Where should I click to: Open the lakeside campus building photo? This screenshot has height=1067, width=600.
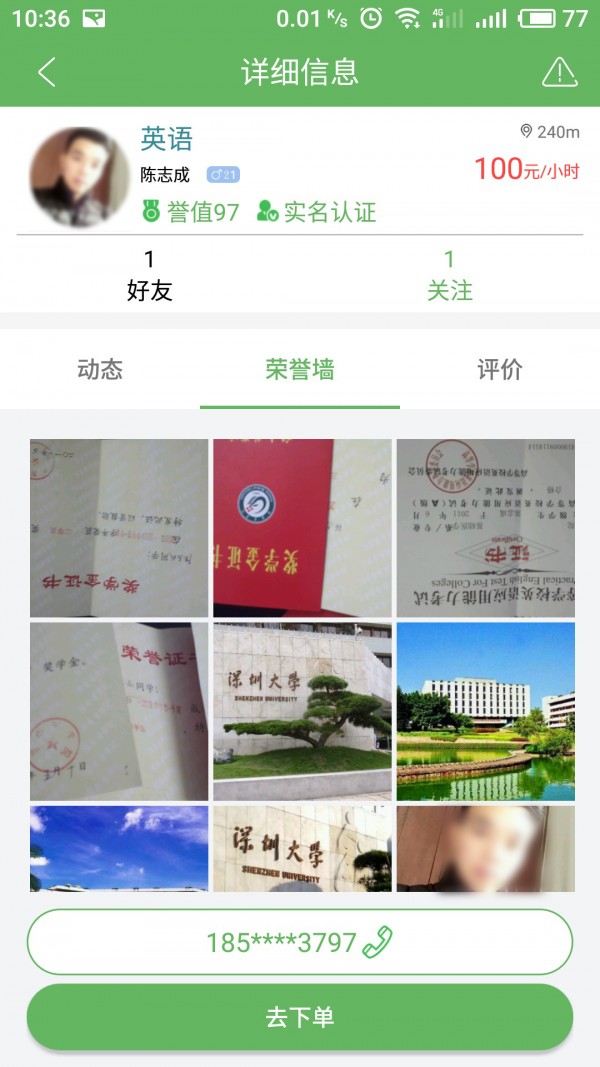point(486,711)
